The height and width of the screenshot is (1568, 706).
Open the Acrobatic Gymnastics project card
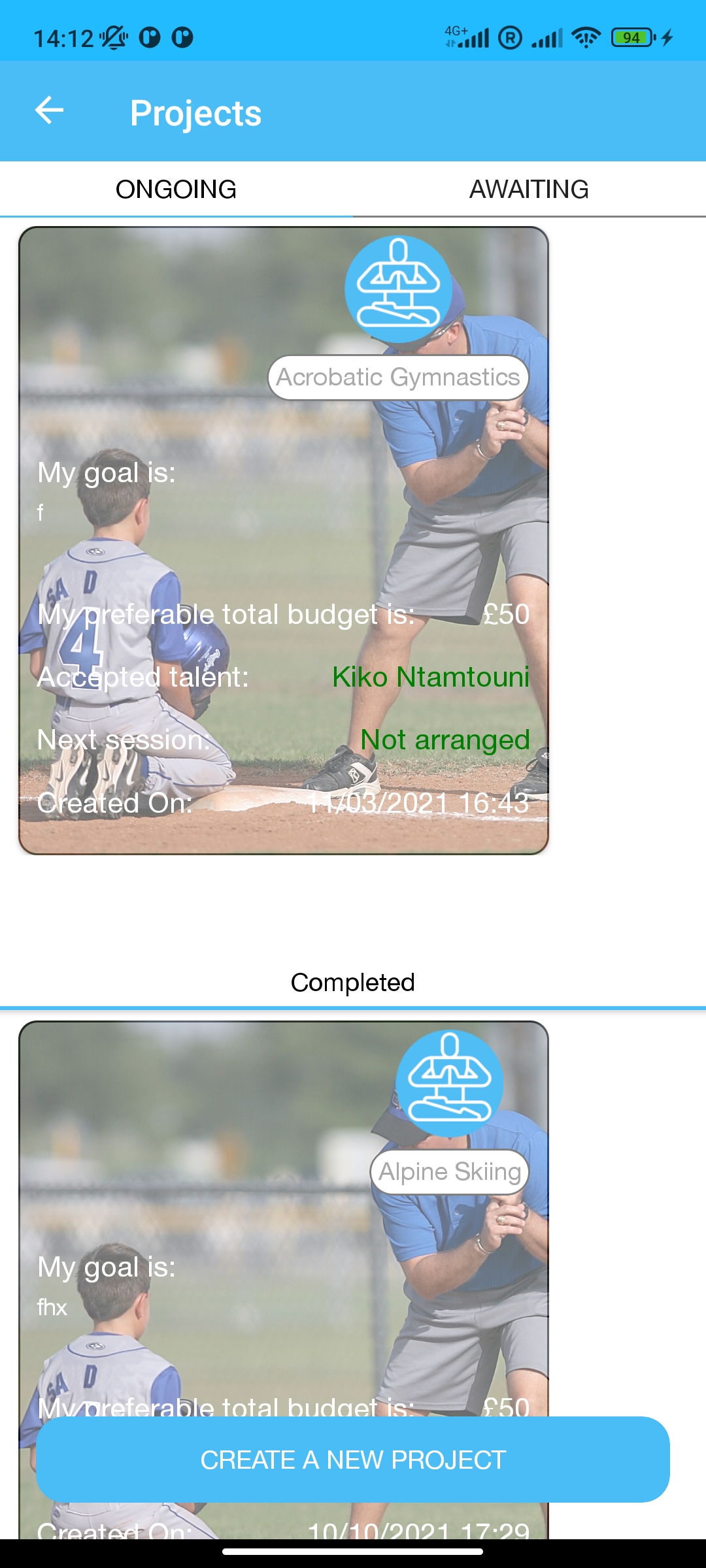(x=283, y=540)
